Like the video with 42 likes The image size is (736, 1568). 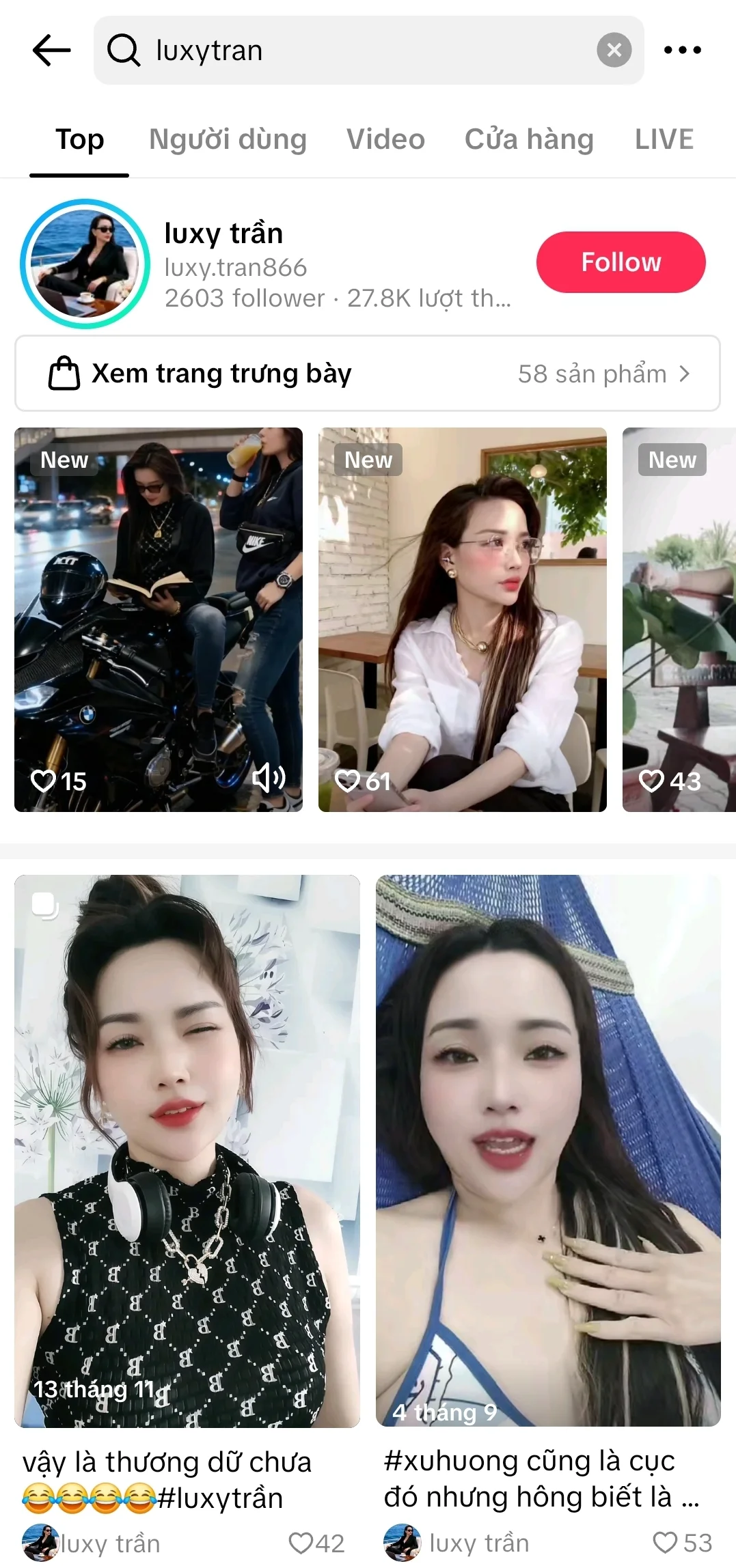[301, 1543]
